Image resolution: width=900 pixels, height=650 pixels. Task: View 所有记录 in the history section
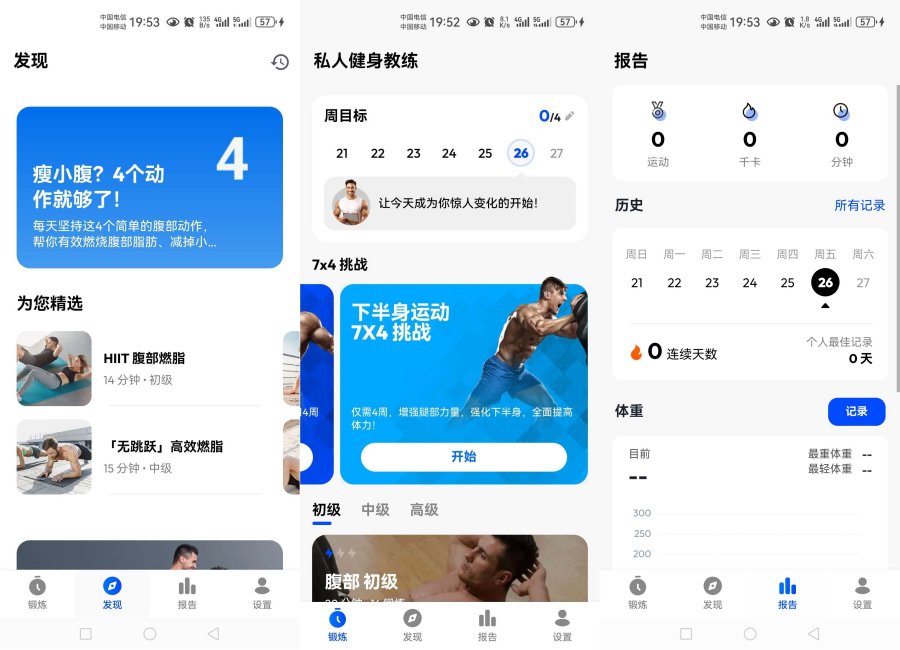click(859, 205)
